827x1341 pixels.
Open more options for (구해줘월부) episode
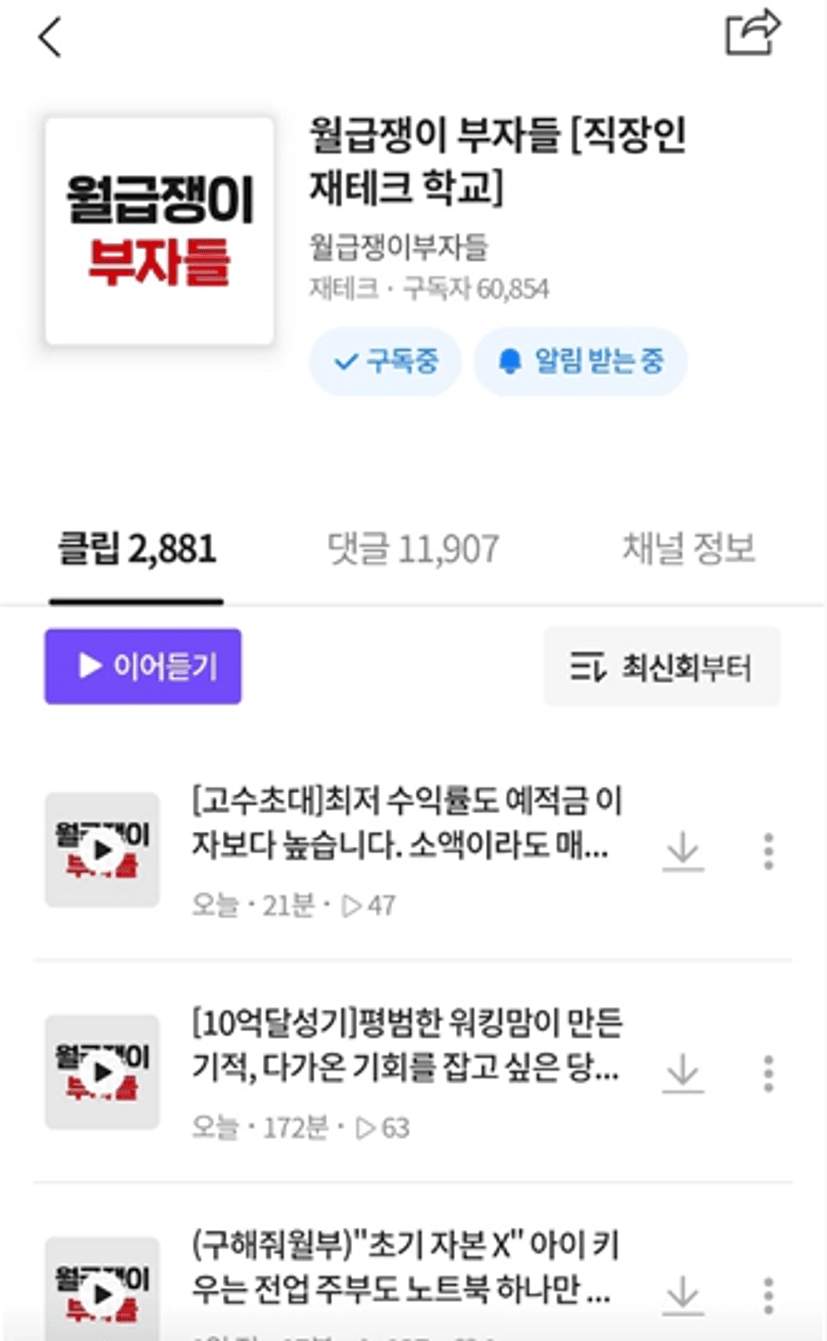pyautogui.click(x=768, y=1294)
